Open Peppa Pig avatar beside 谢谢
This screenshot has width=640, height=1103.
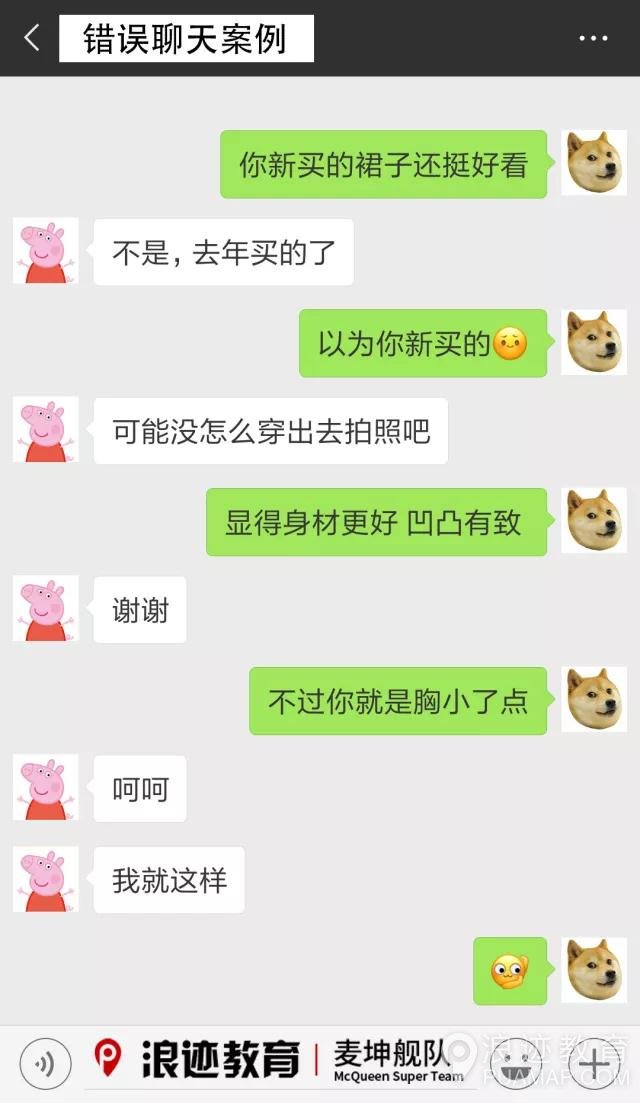click(x=45, y=609)
